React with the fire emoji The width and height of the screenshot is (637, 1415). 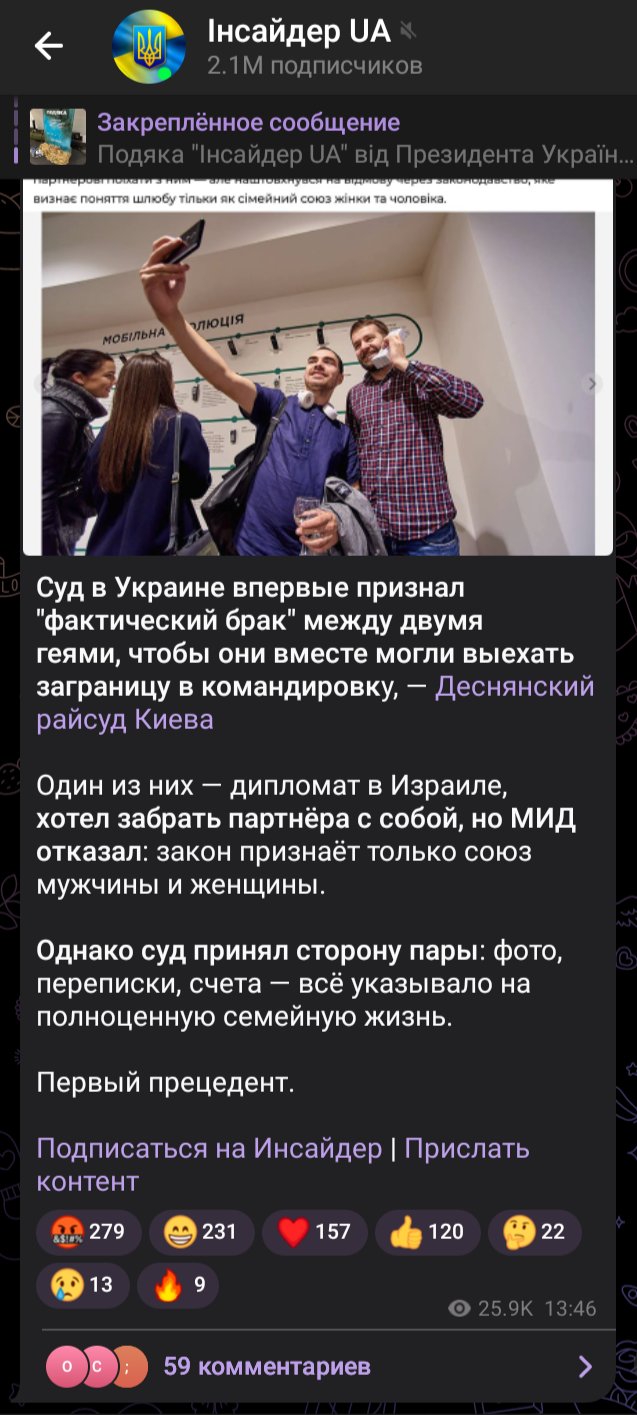click(177, 1285)
